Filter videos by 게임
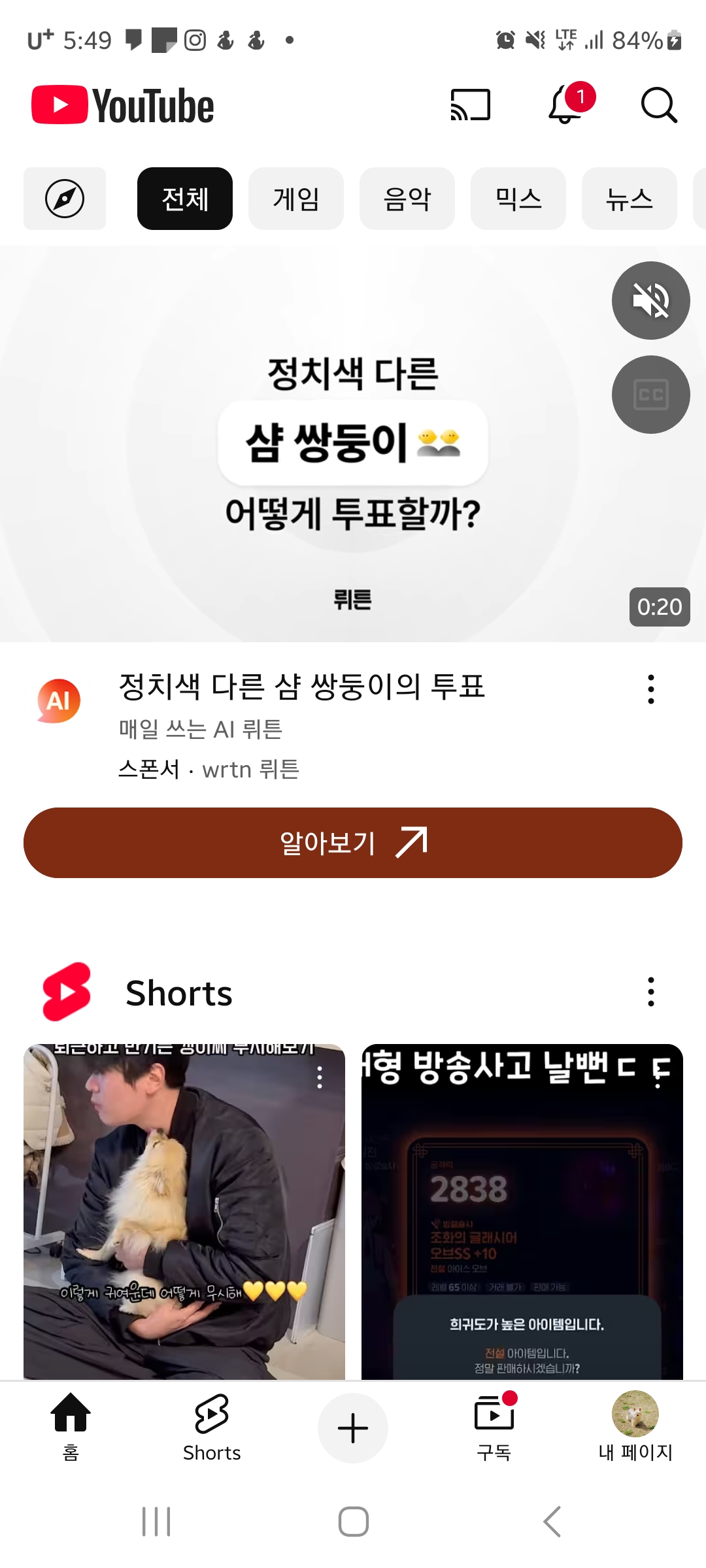The image size is (706, 1568). pos(296,199)
